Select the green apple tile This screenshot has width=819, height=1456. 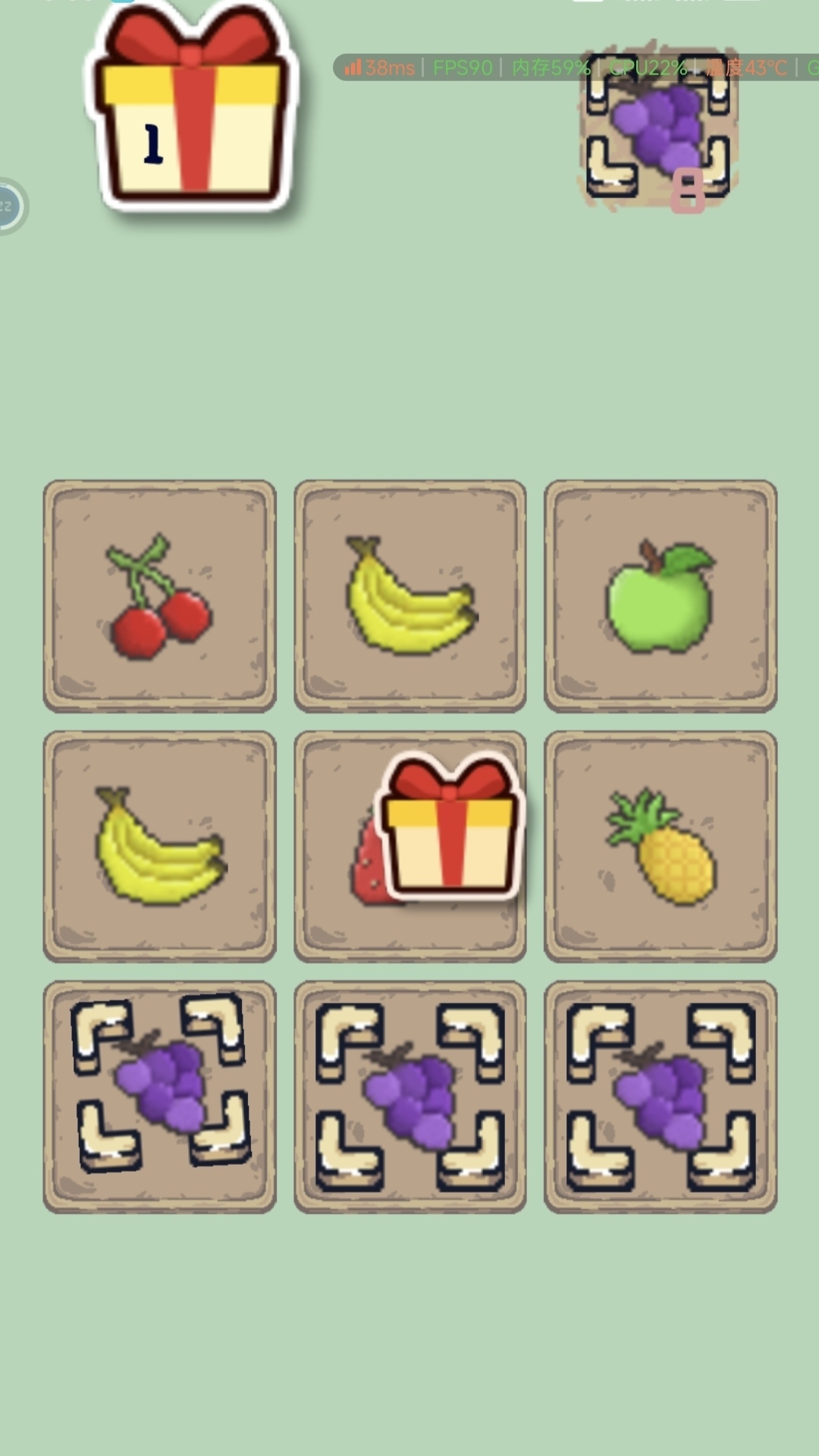click(x=661, y=596)
